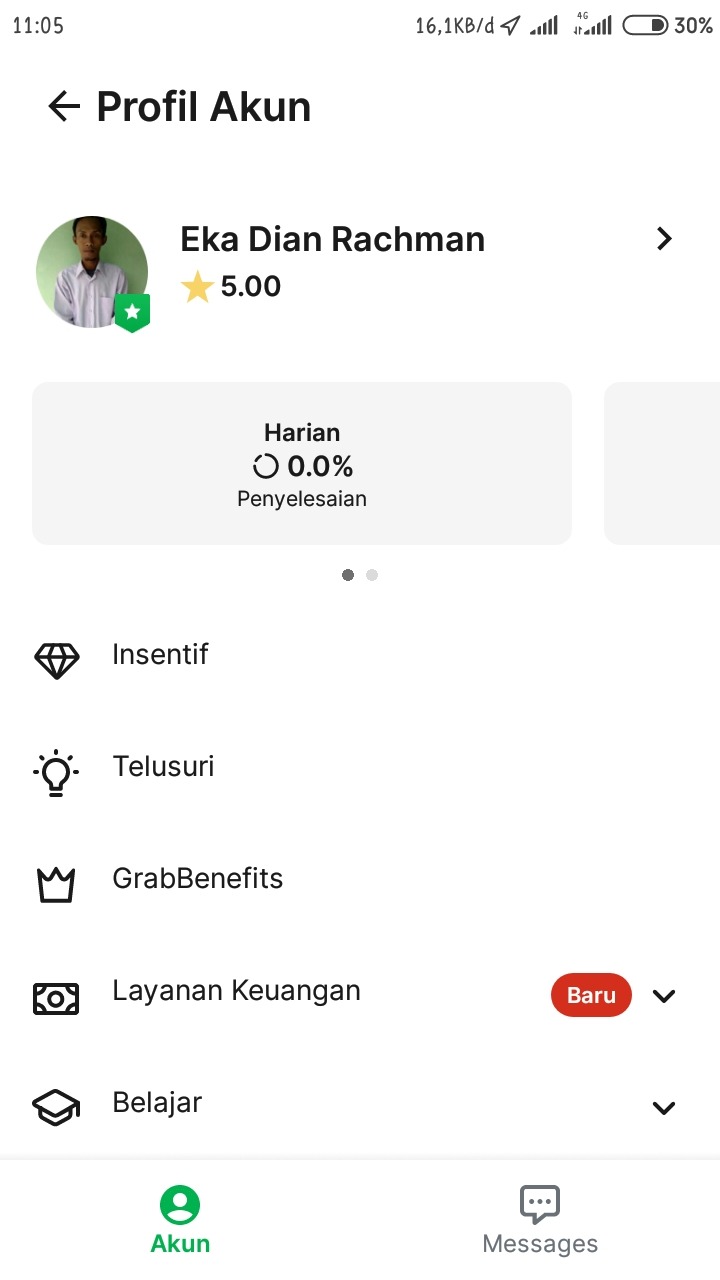Open Eka Dian Rachman profile details
The width and height of the screenshot is (720, 1280).
663,239
